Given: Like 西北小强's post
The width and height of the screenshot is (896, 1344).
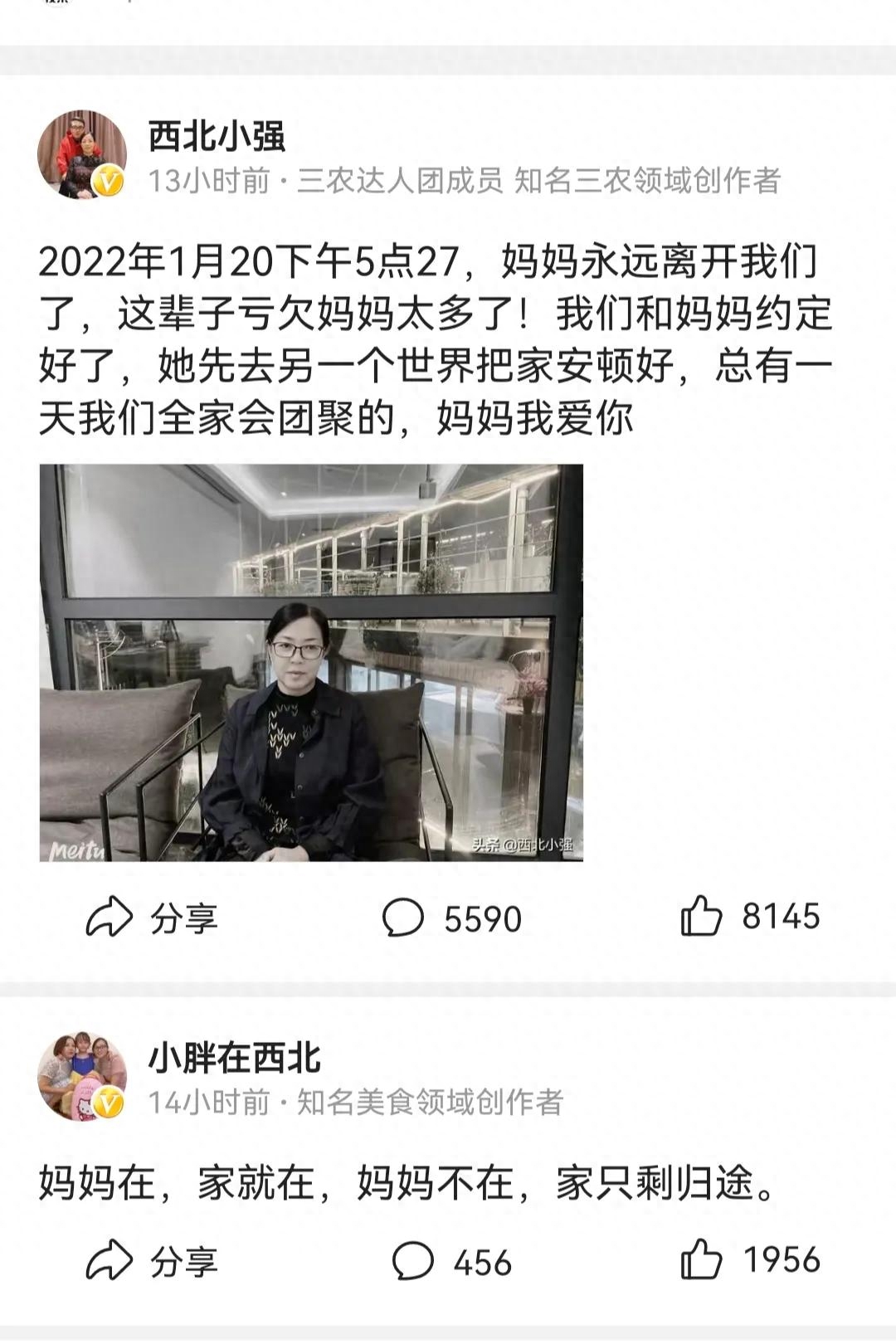Looking at the screenshot, I should click(749, 917).
